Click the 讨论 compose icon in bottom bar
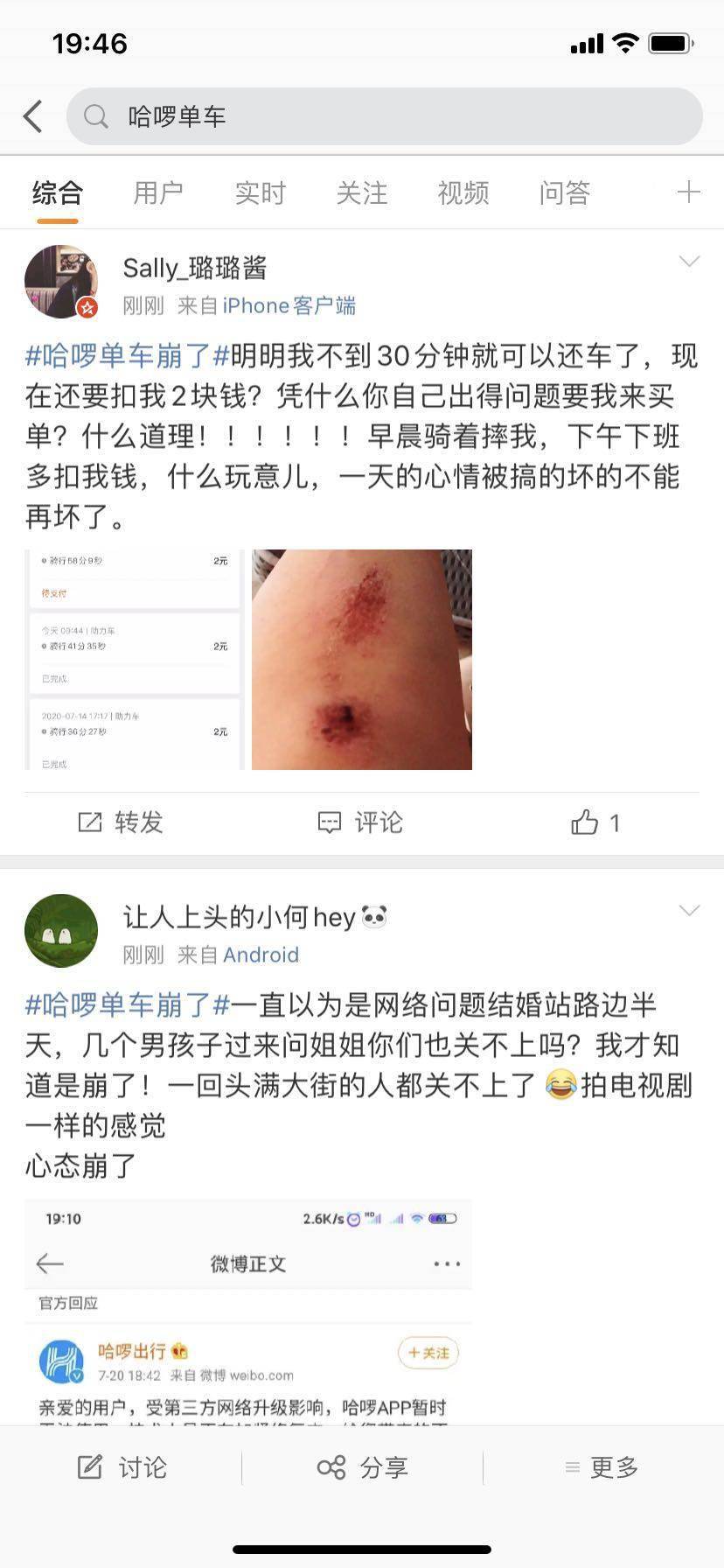The image size is (724, 1568). [x=92, y=1468]
